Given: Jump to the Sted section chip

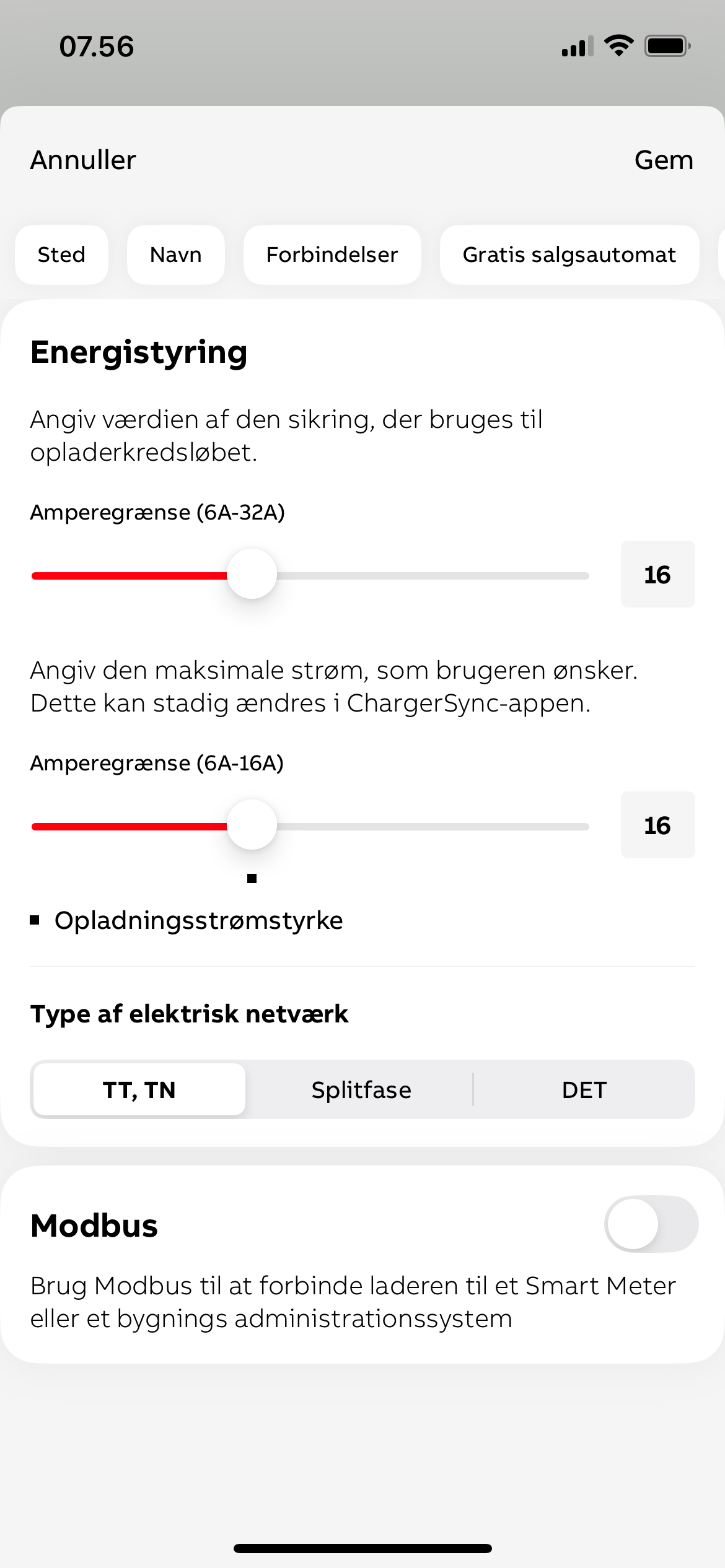Looking at the screenshot, I should (61, 255).
